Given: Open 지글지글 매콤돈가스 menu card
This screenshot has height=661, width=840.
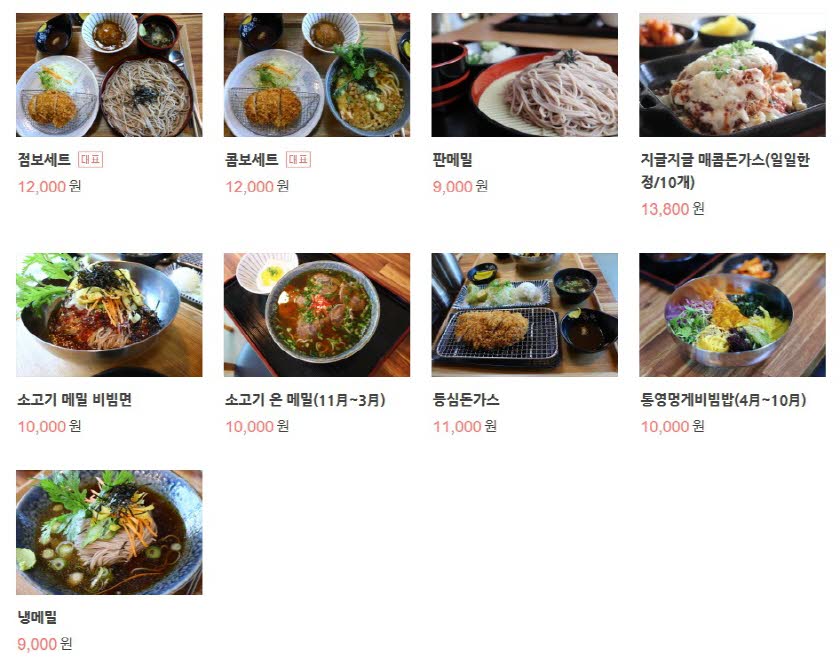Looking at the screenshot, I should (732, 75).
